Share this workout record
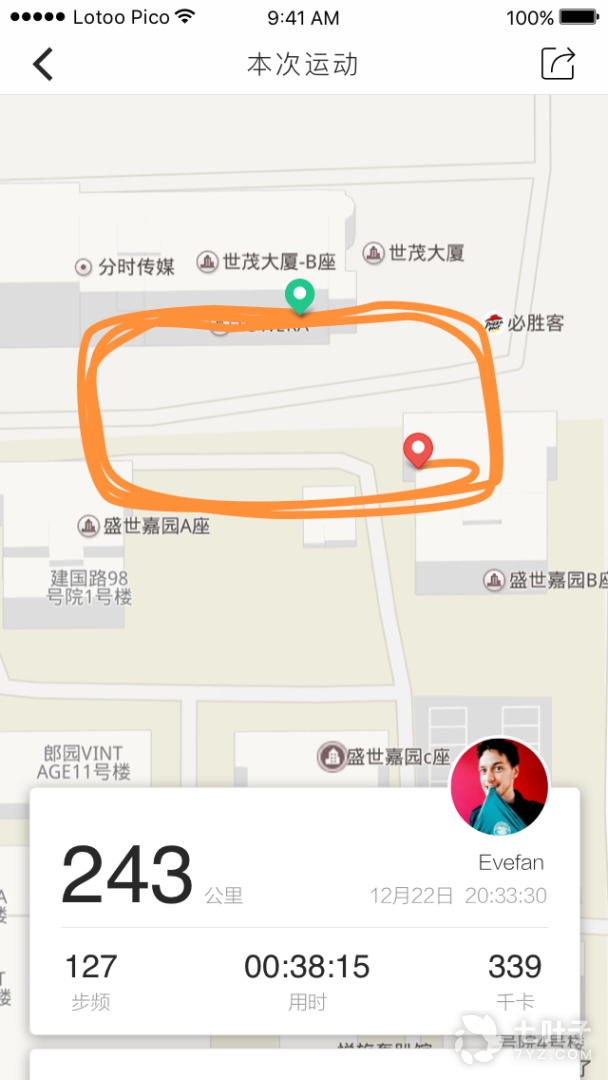The image size is (608, 1080). tap(558, 64)
